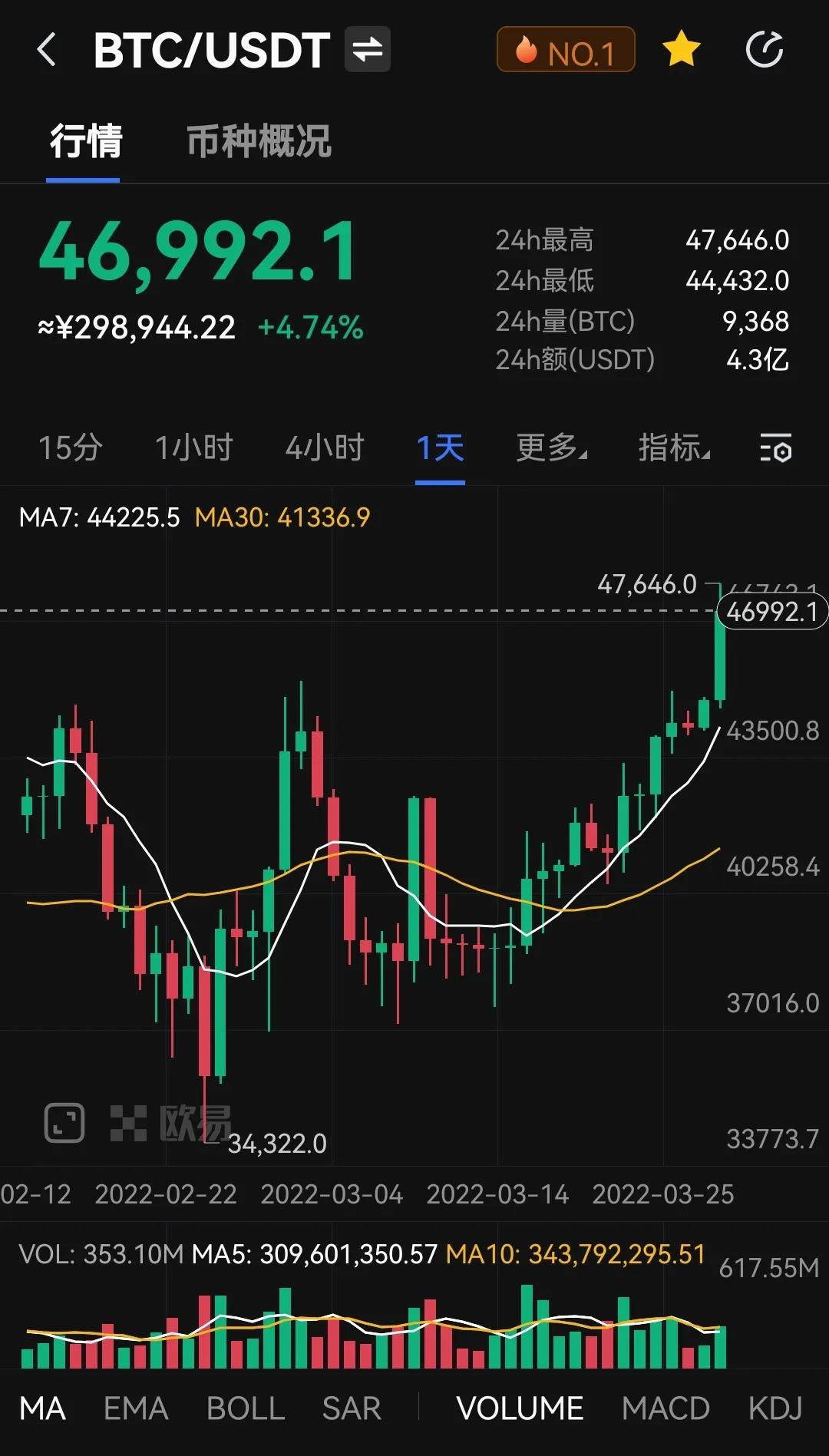This screenshot has height=1456, width=829.
Task: Switch chart to 4小时 timeframe
Action: (x=323, y=449)
